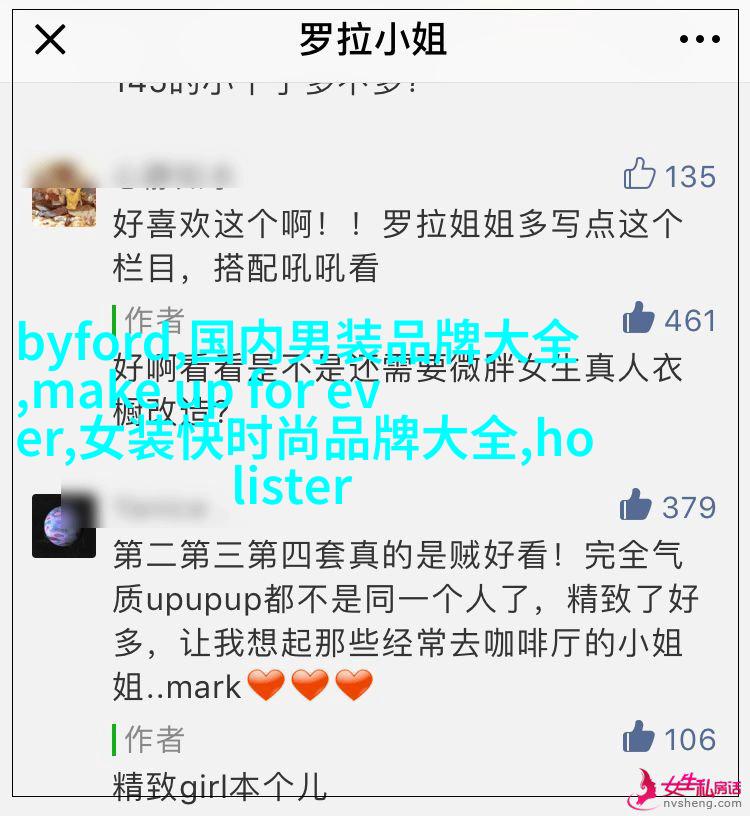
Task: Close the 罗拉小姐 page
Action: (x=50, y=40)
